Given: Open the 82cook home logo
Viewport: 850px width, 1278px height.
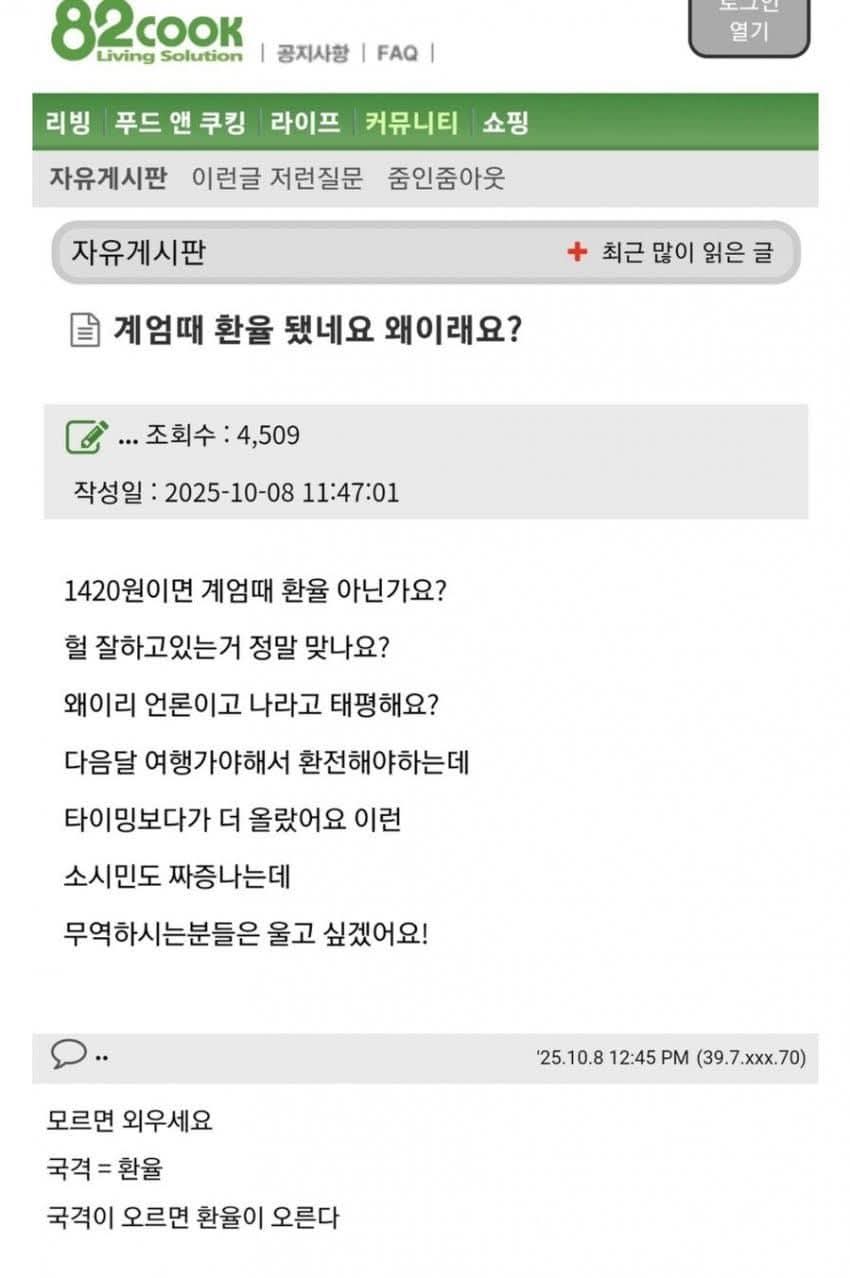Looking at the screenshot, I should (147, 36).
